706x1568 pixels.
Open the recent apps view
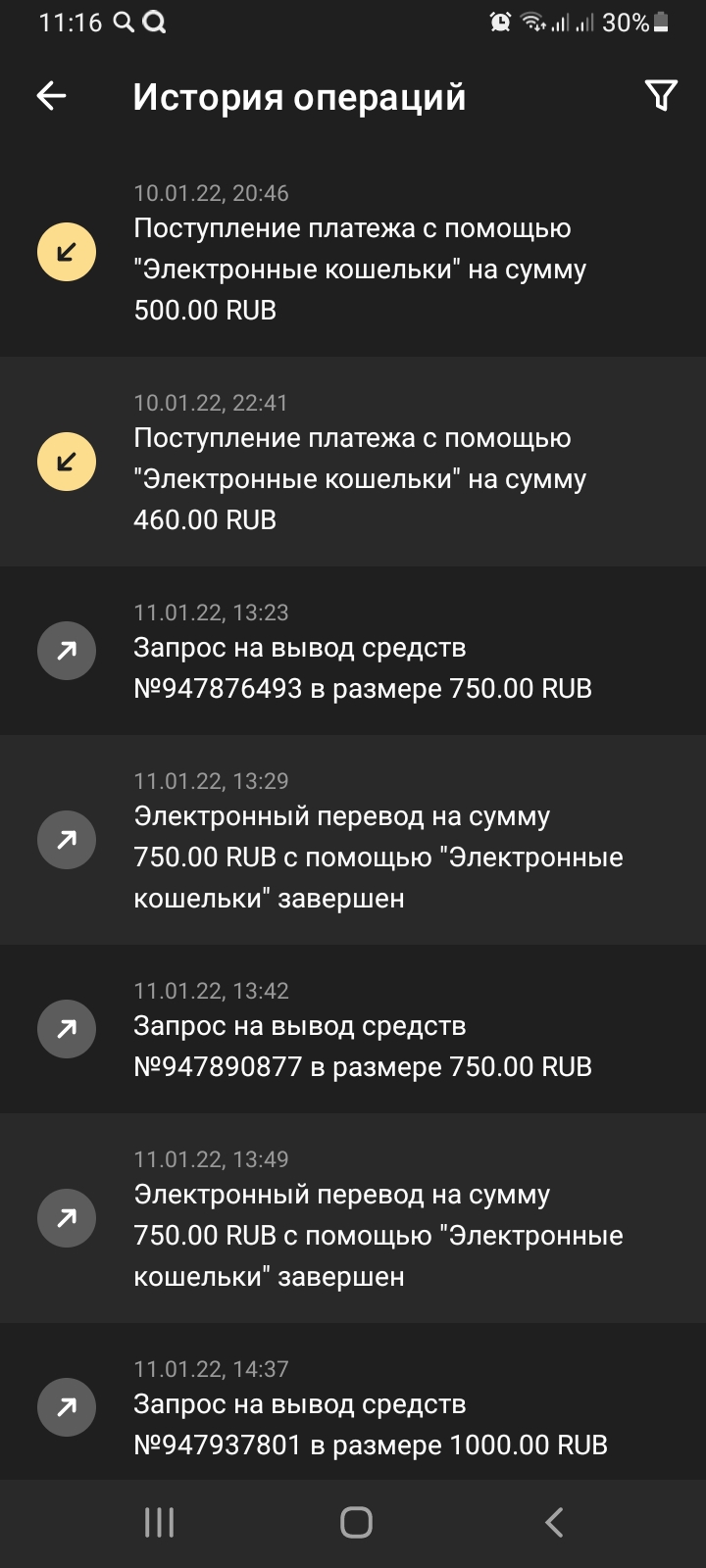click(x=159, y=1522)
